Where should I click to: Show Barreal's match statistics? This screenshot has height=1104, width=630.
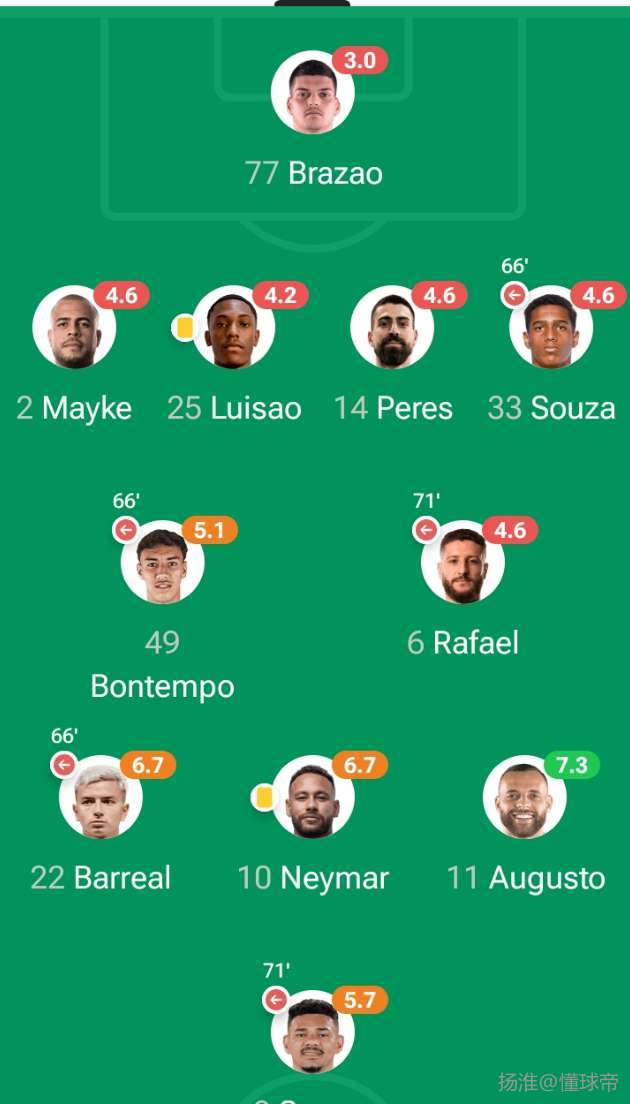point(100,797)
